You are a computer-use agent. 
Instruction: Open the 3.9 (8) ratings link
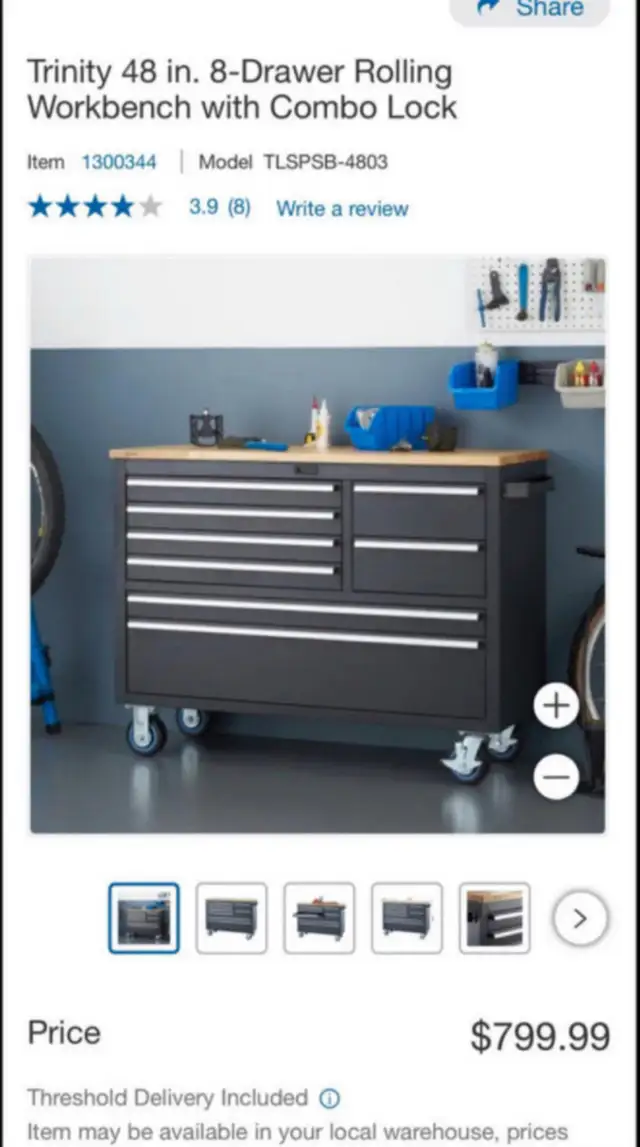point(219,208)
